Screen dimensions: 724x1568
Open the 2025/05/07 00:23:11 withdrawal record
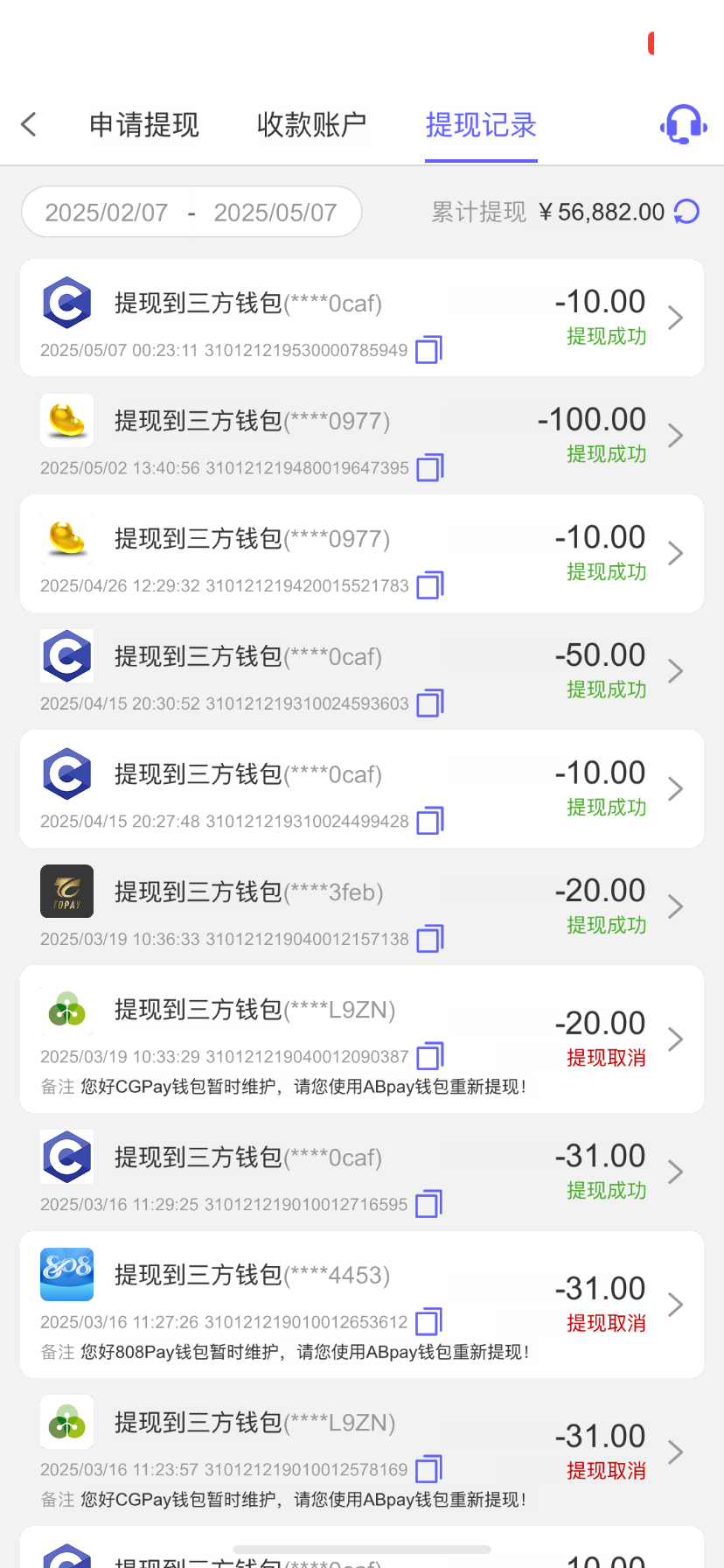click(362, 318)
